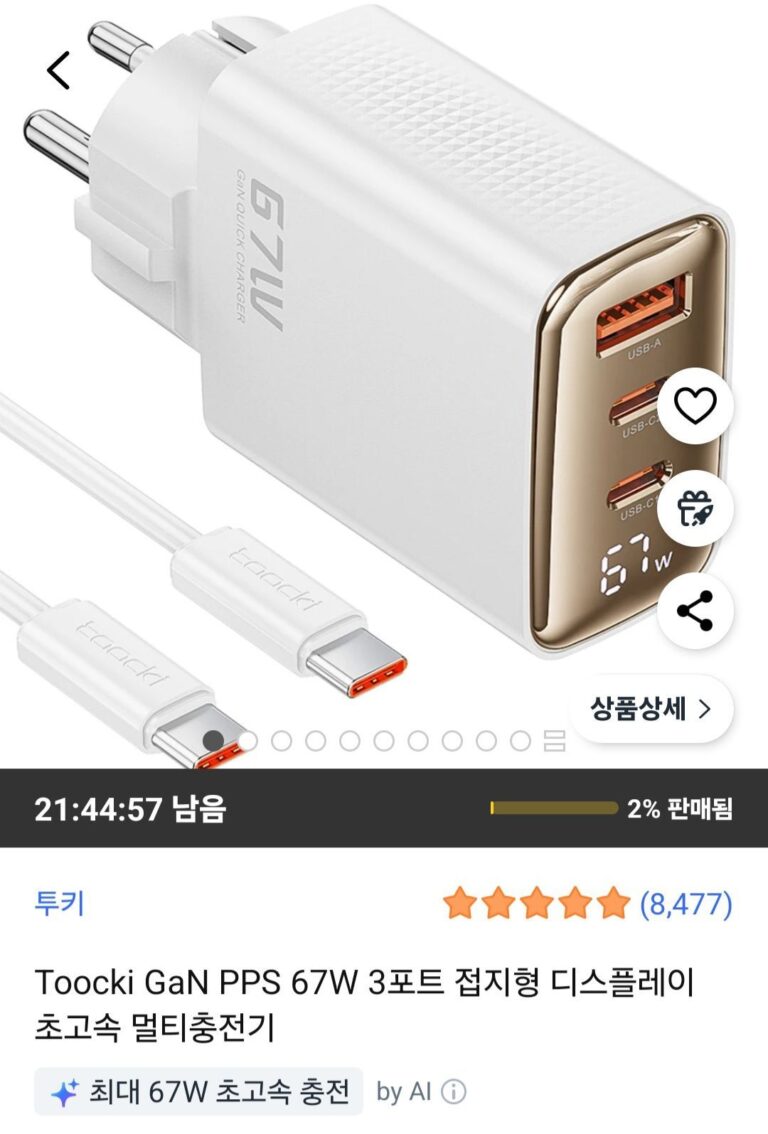The width and height of the screenshot is (768, 1134).
Task: Go back using the top-left arrow
Action: 59,70
